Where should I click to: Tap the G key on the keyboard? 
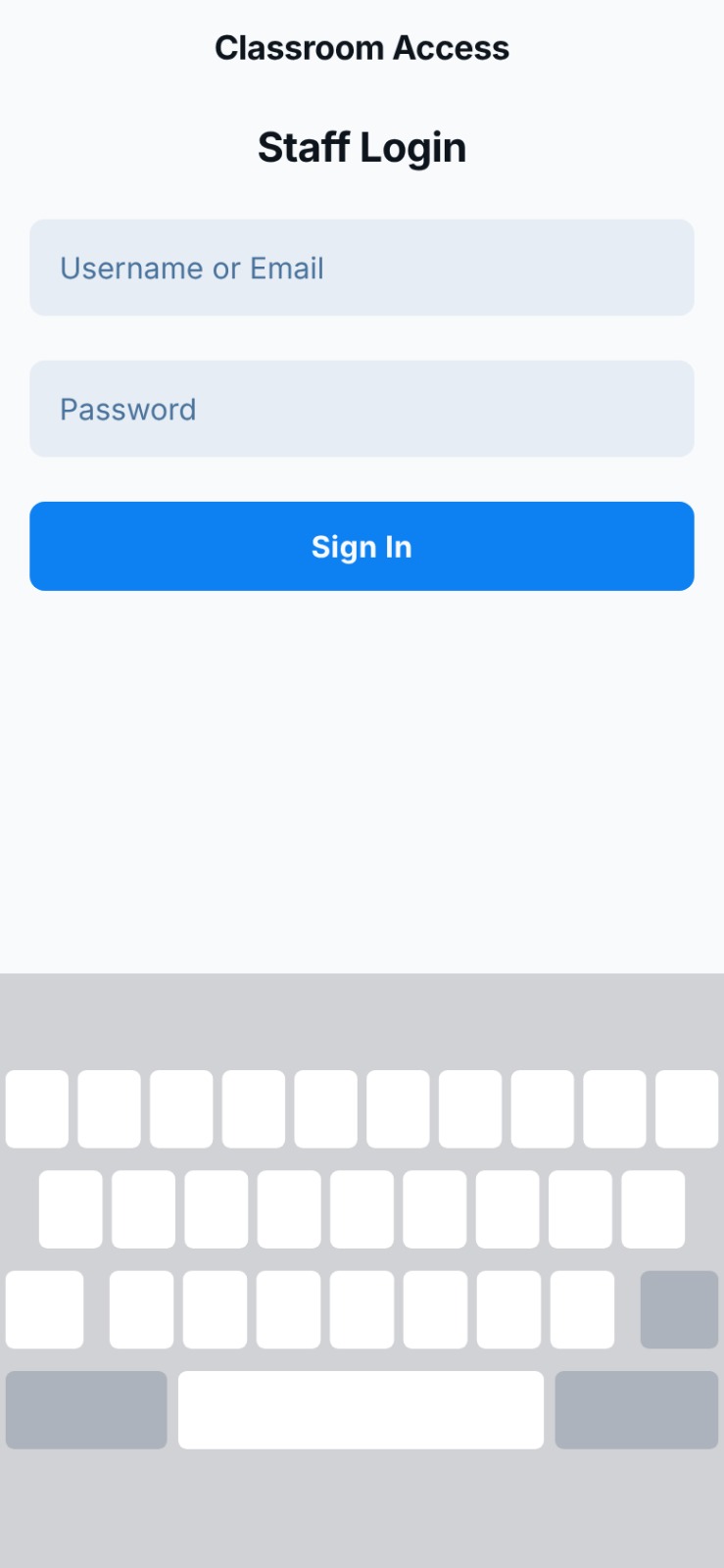(x=362, y=1209)
